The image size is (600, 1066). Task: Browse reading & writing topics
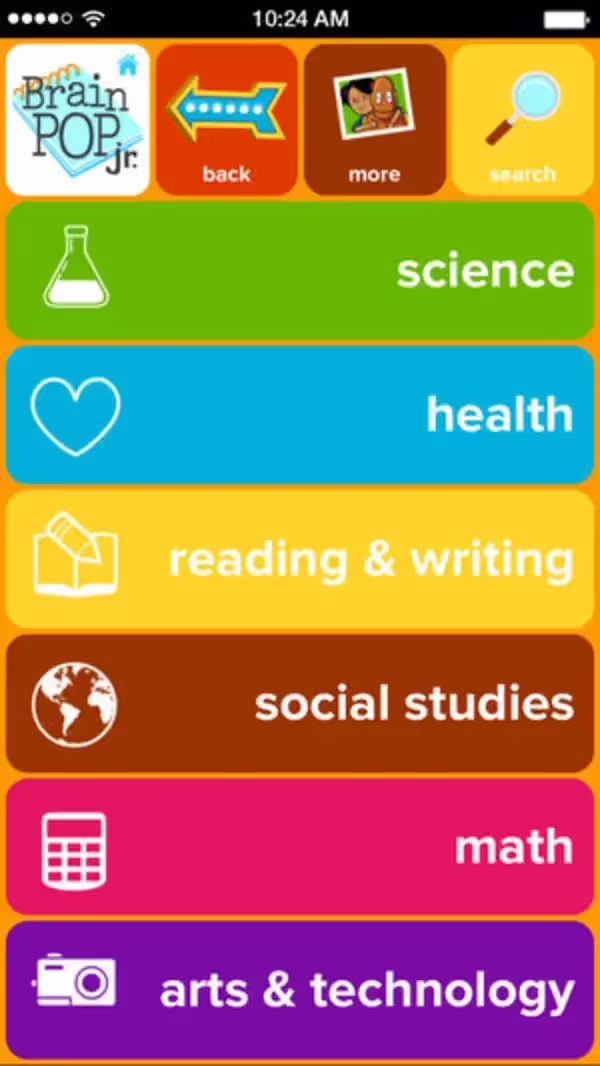pyautogui.click(x=300, y=558)
